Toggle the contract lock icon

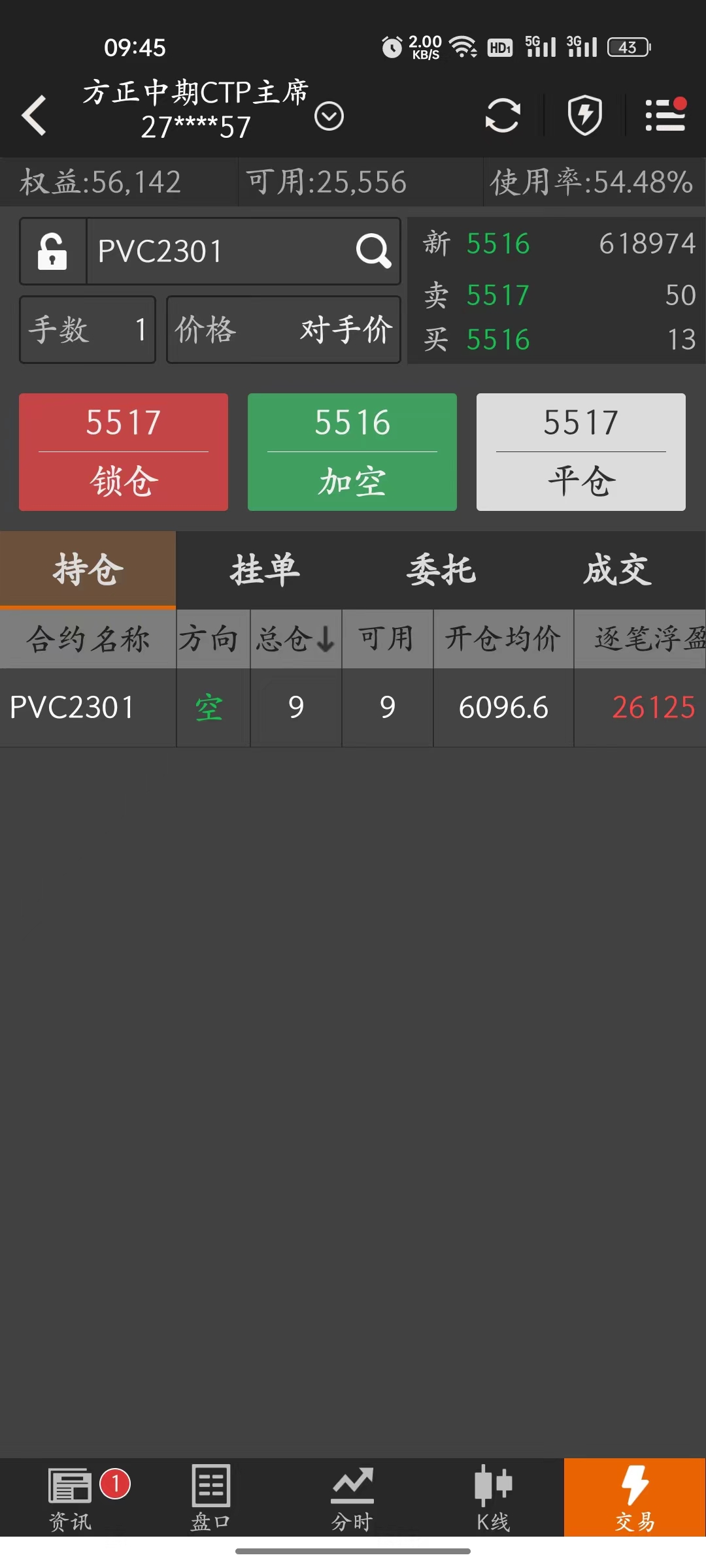click(x=52, y=252)
